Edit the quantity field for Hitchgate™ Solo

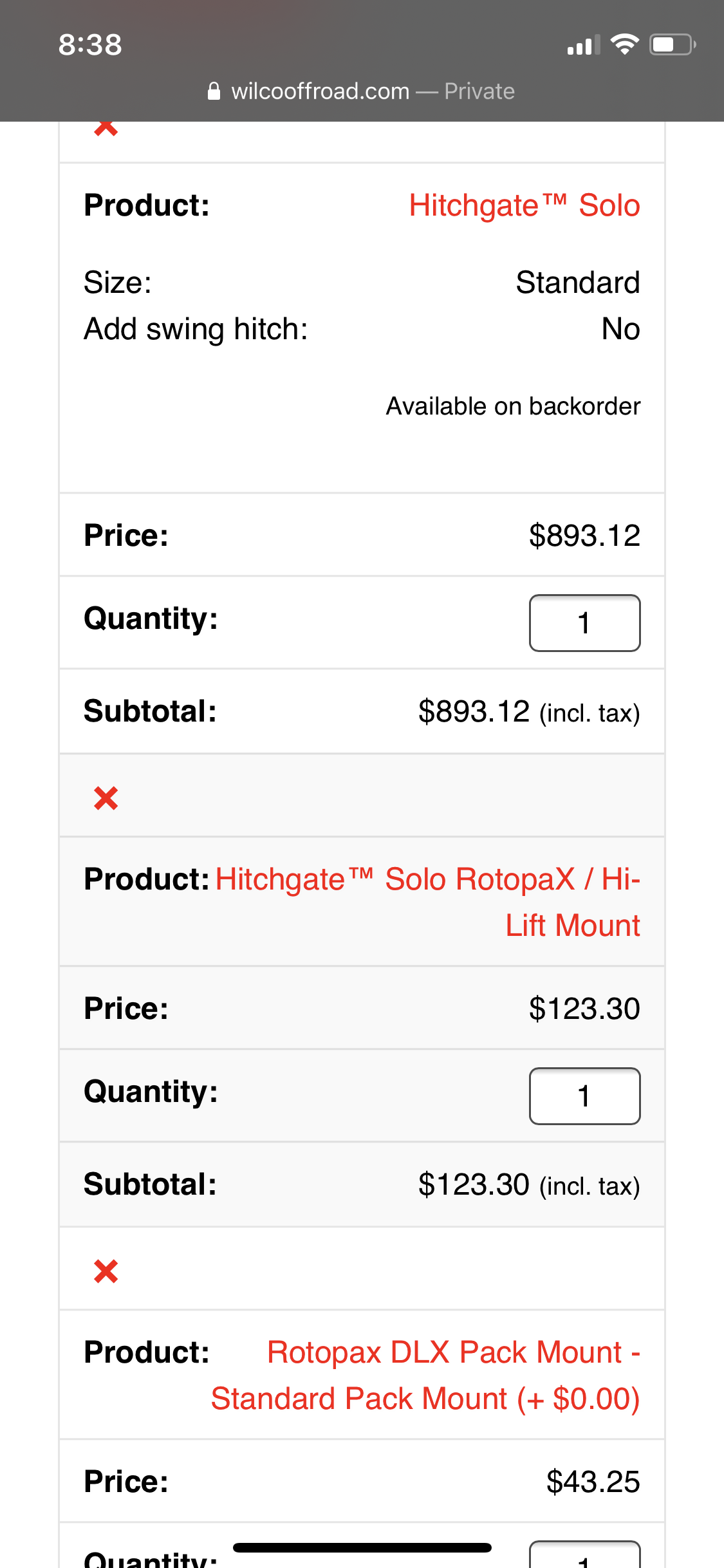pyautogui.click(x=584, y=623)
